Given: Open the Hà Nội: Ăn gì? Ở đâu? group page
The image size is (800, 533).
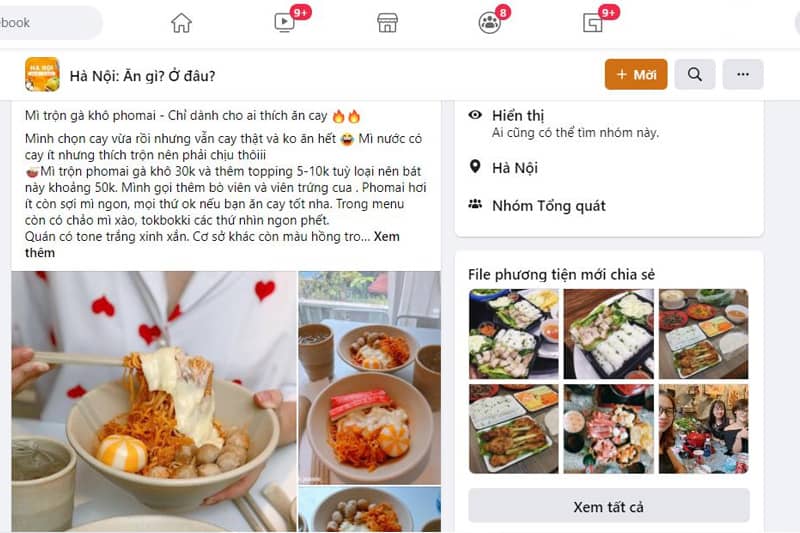Looking at the screenshot, I should [x=142, y=75].
